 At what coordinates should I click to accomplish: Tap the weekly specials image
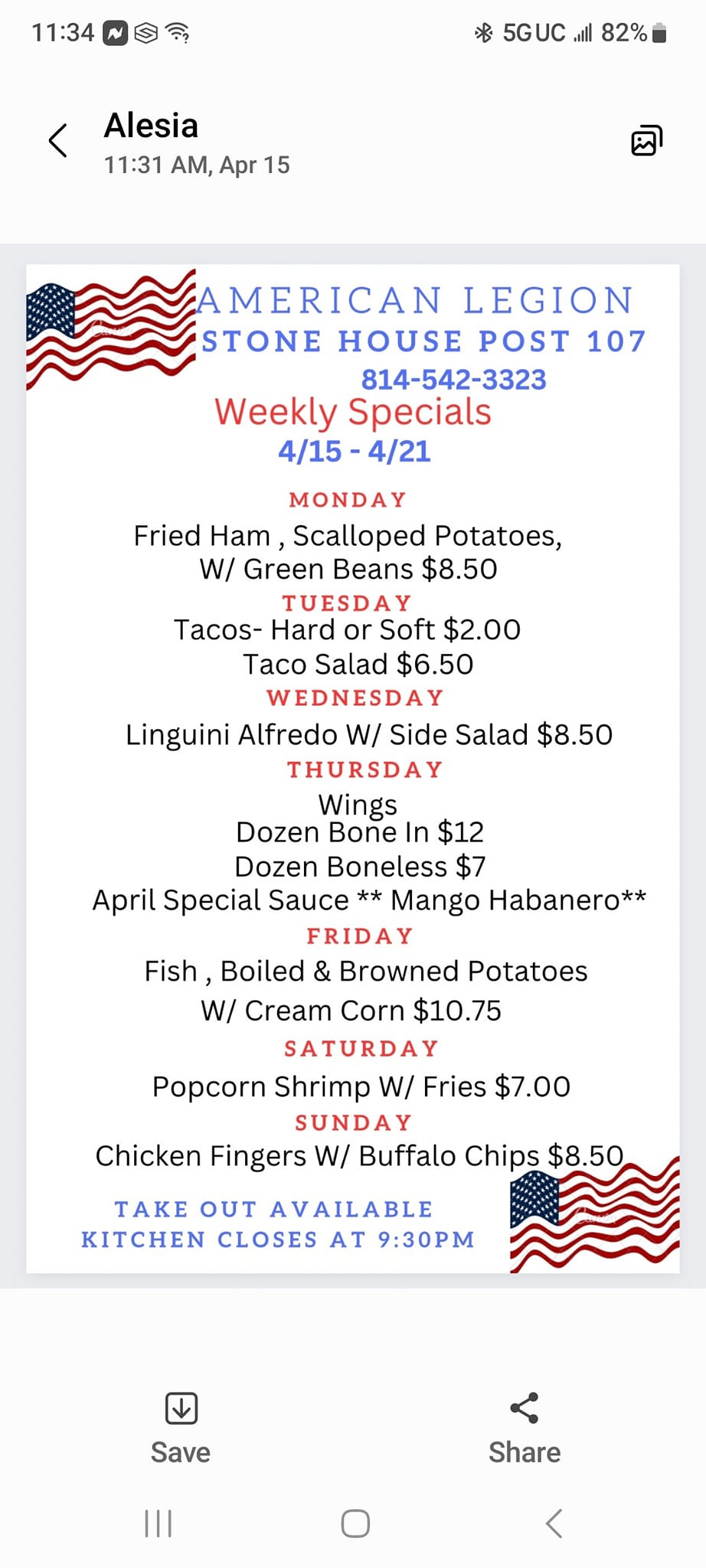tap(353, 768)
